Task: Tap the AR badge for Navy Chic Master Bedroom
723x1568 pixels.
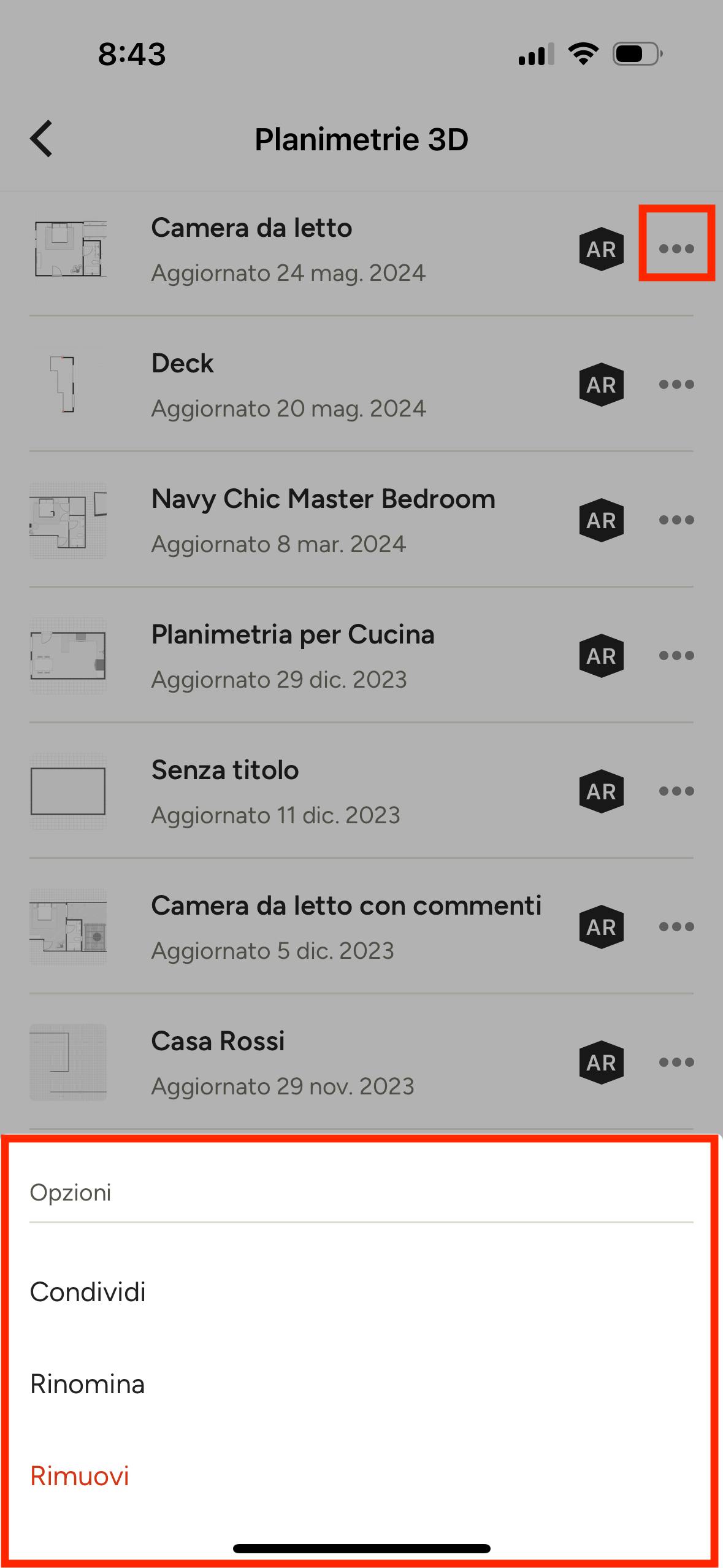Action: [601, 520]
